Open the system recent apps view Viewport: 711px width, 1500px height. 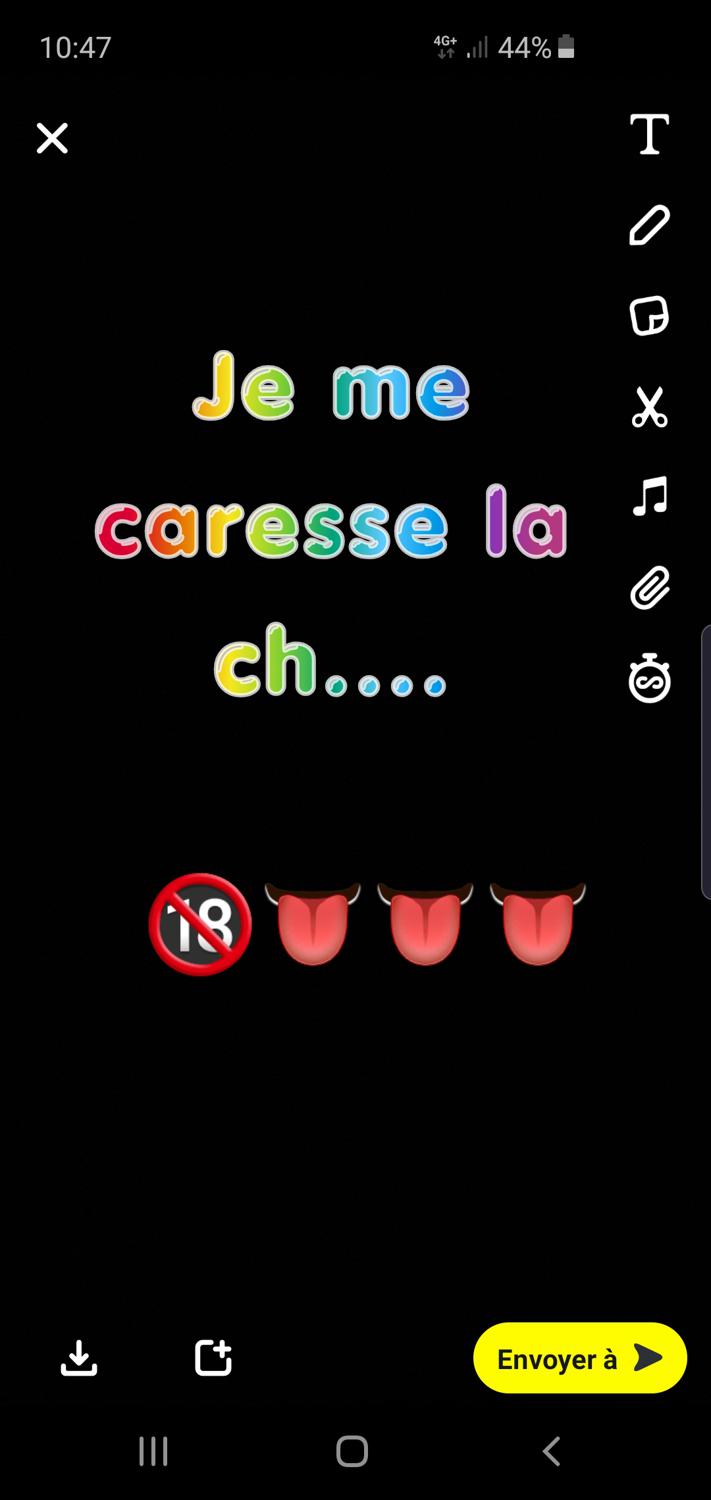[153, 1451]
